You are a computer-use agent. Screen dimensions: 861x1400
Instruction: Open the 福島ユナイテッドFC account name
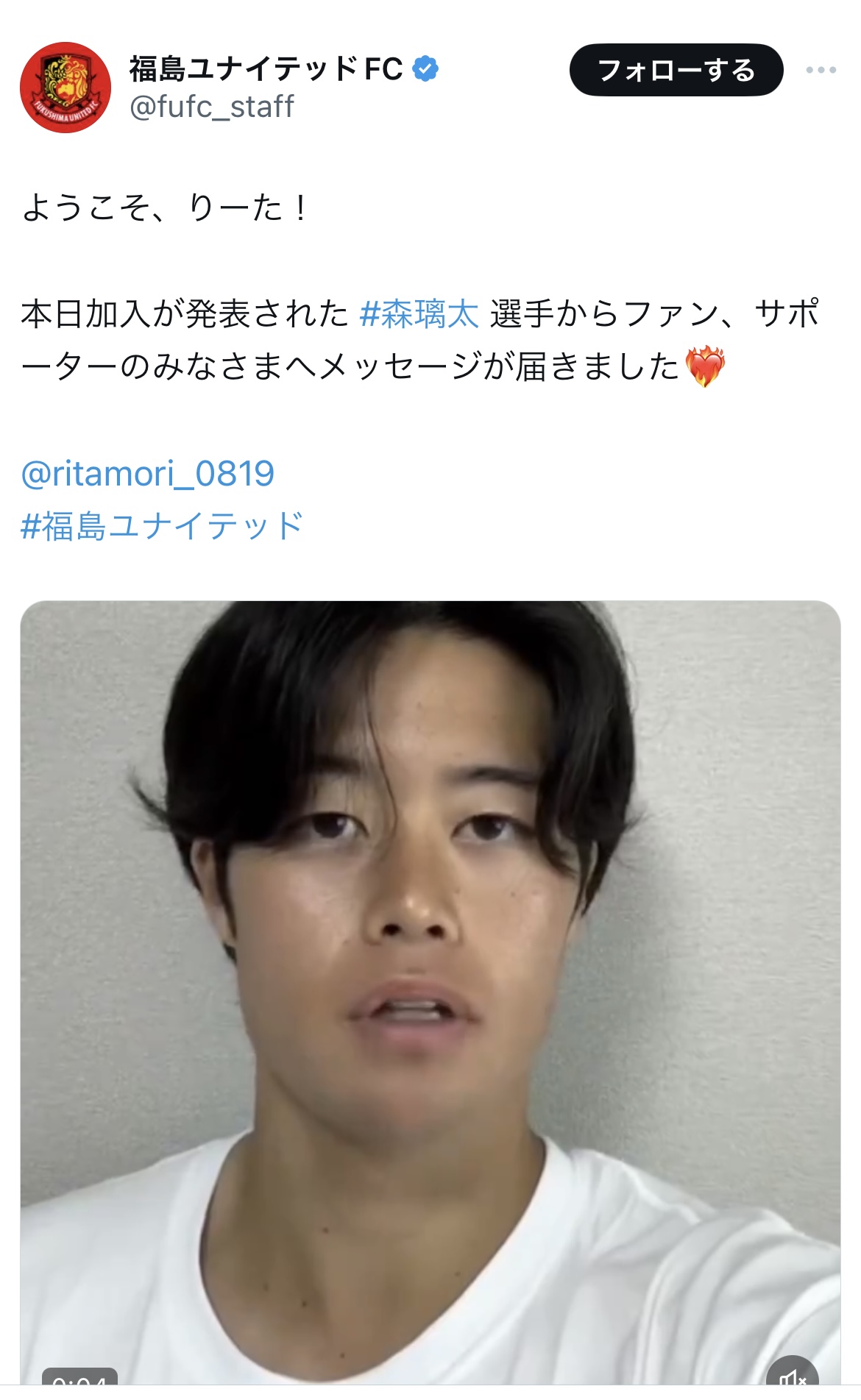tap(266, 69)
